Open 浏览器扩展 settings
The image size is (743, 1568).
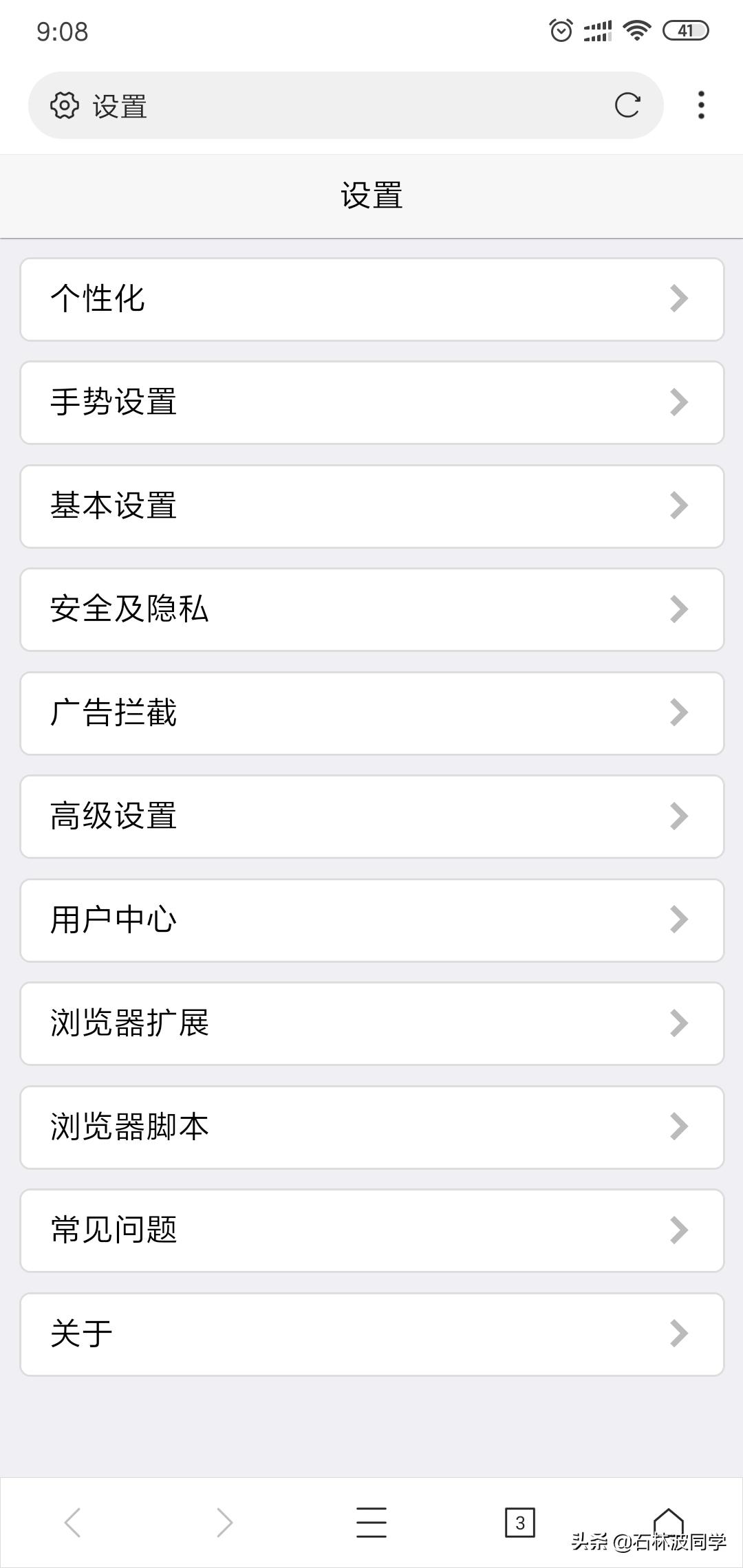(371, 1023)
